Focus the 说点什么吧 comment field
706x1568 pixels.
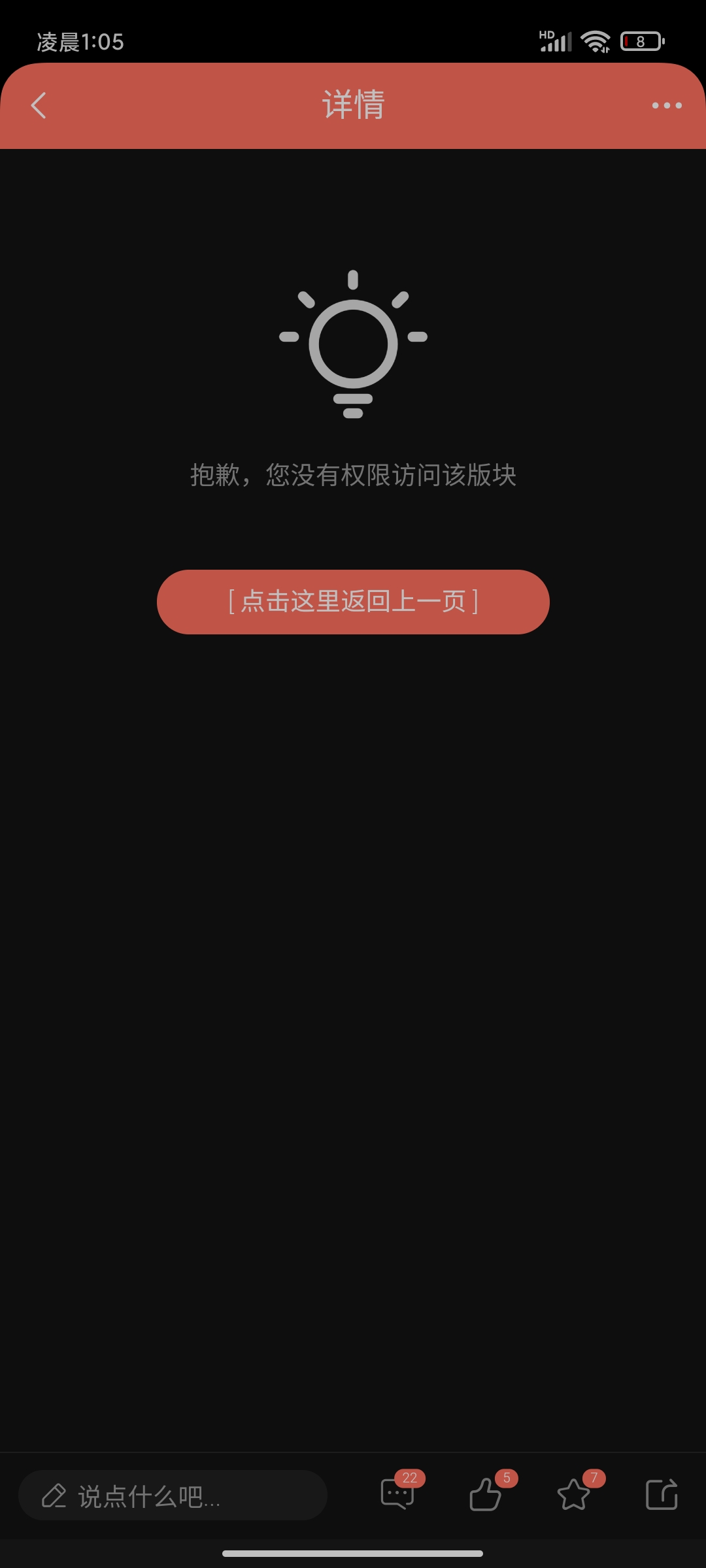(173, 1495)
